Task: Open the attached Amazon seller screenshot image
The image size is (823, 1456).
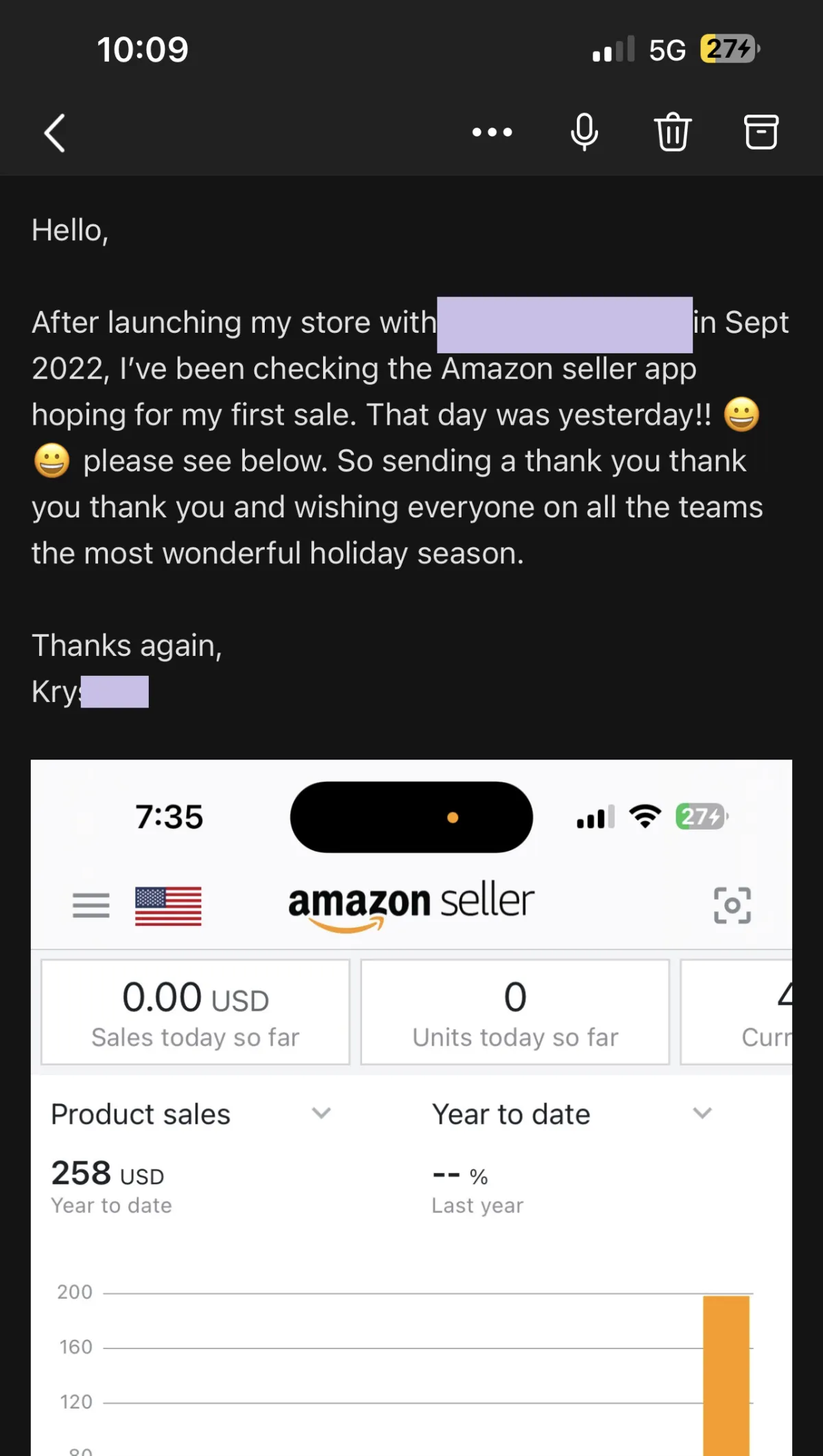Action: [411, 1107]
